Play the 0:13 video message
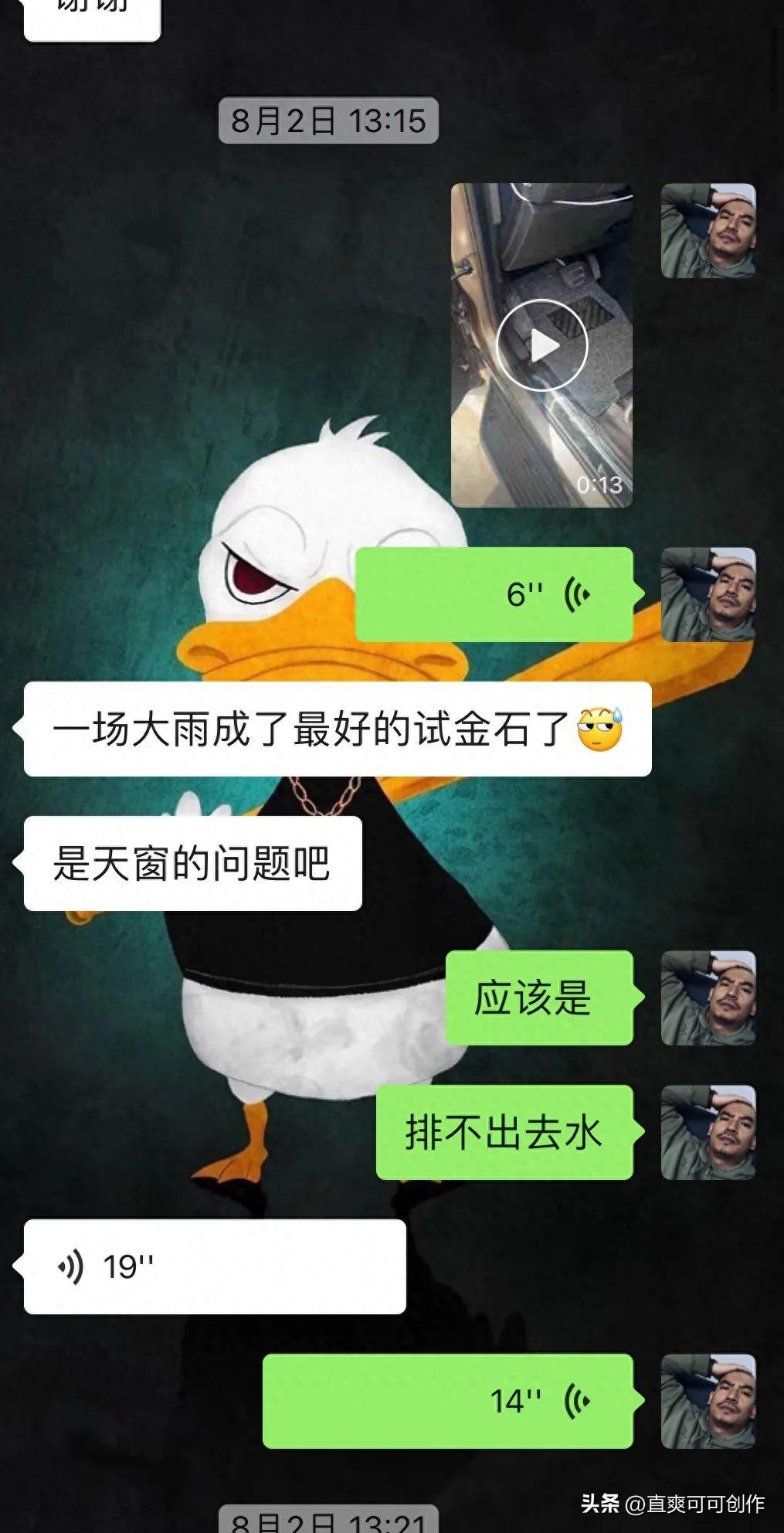The image size is (784, 1533). pyautogui.click(x=541, y=345)
